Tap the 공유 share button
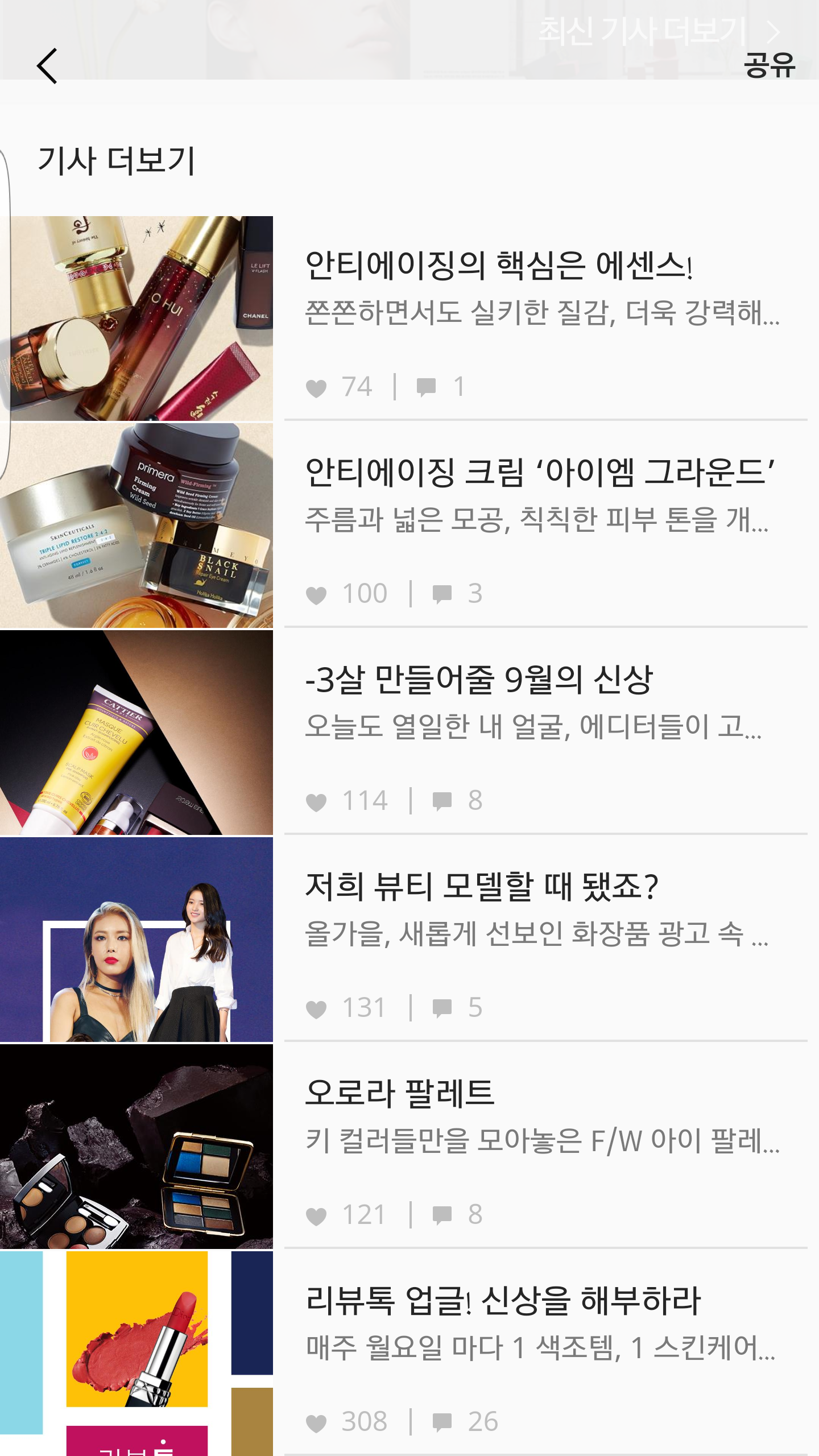 pyautogui.click(x=769, y=65)
